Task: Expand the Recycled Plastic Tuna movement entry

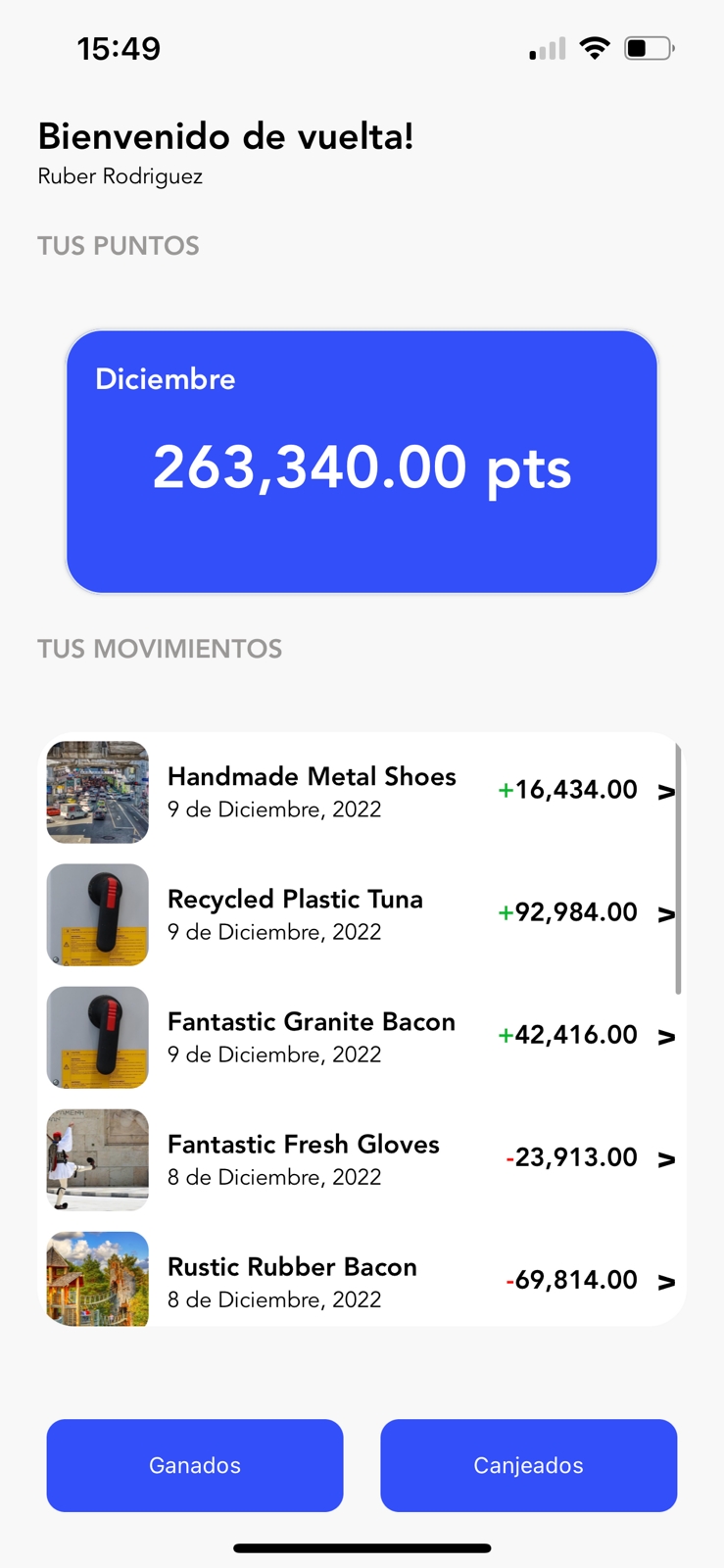Action: coord(667,913)
